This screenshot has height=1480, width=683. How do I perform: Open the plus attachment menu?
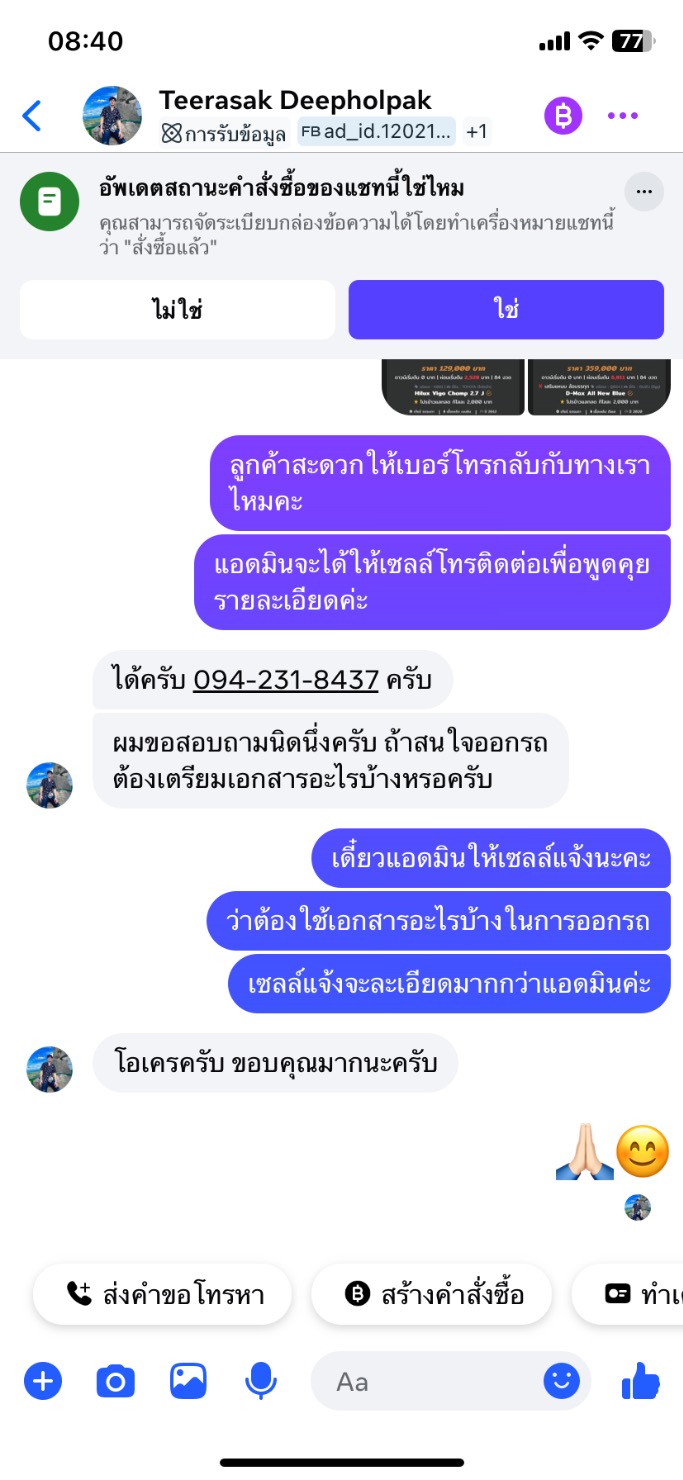tap(42, 1382)
